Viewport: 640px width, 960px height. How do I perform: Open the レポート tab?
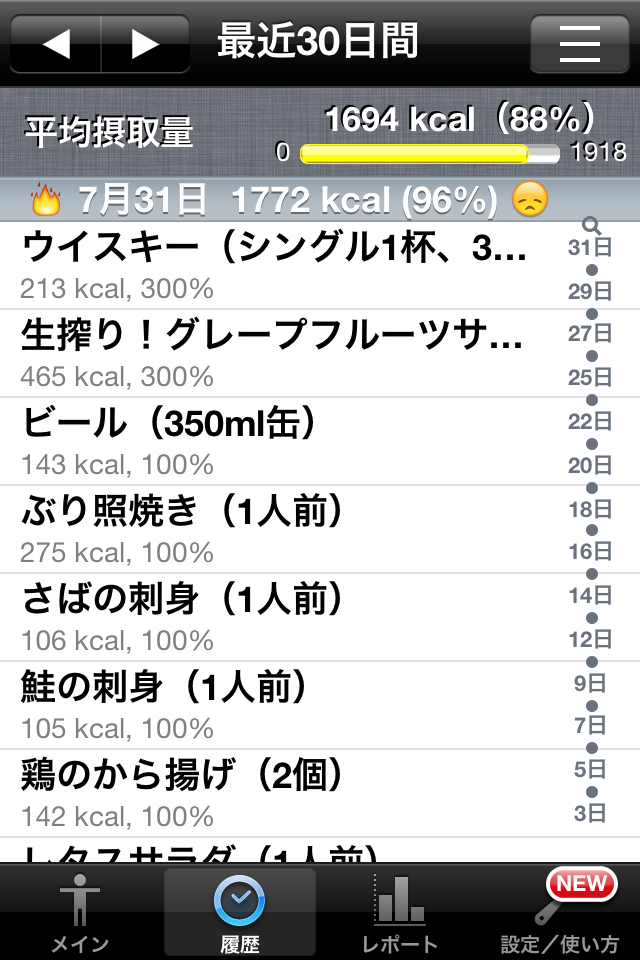[400, 912]
